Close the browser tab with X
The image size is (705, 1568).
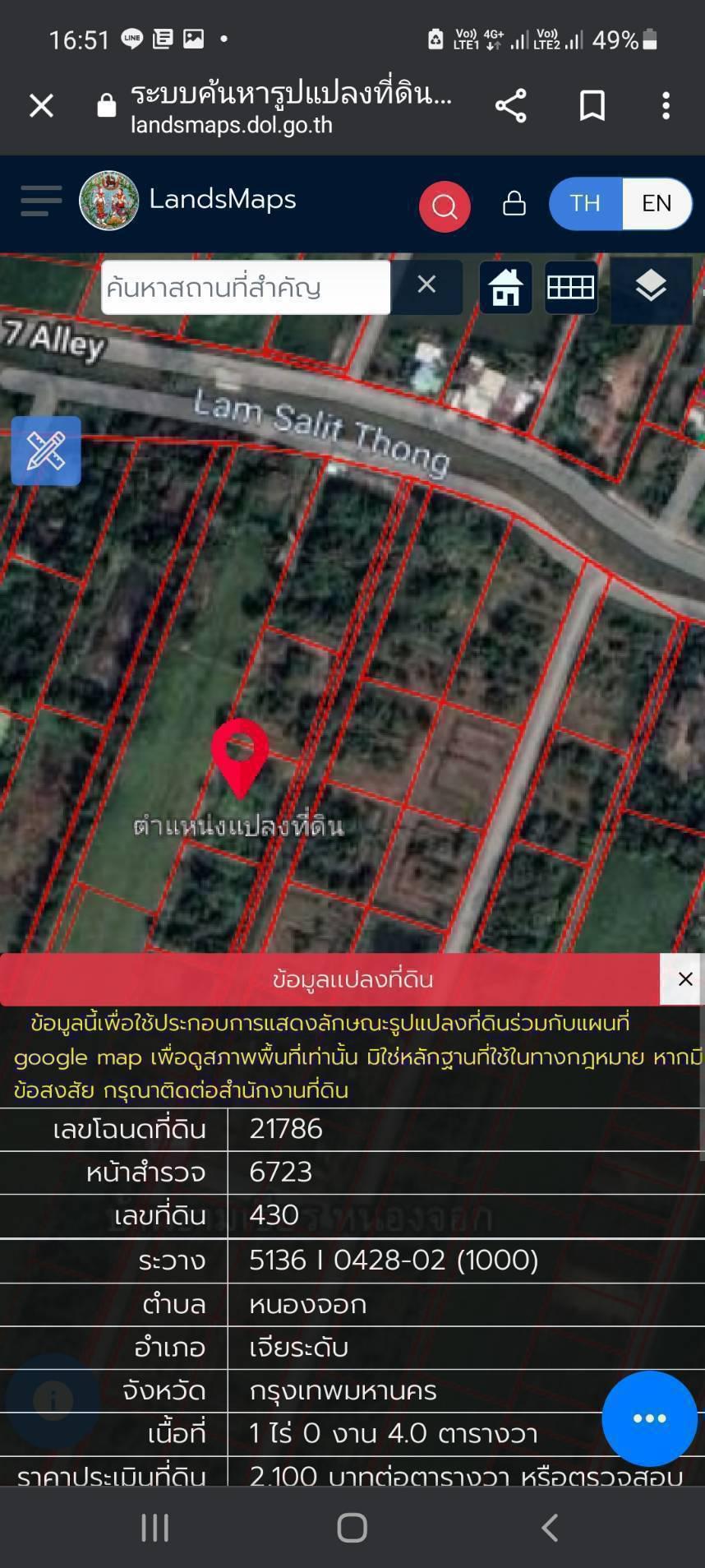[x=41, y=105]
